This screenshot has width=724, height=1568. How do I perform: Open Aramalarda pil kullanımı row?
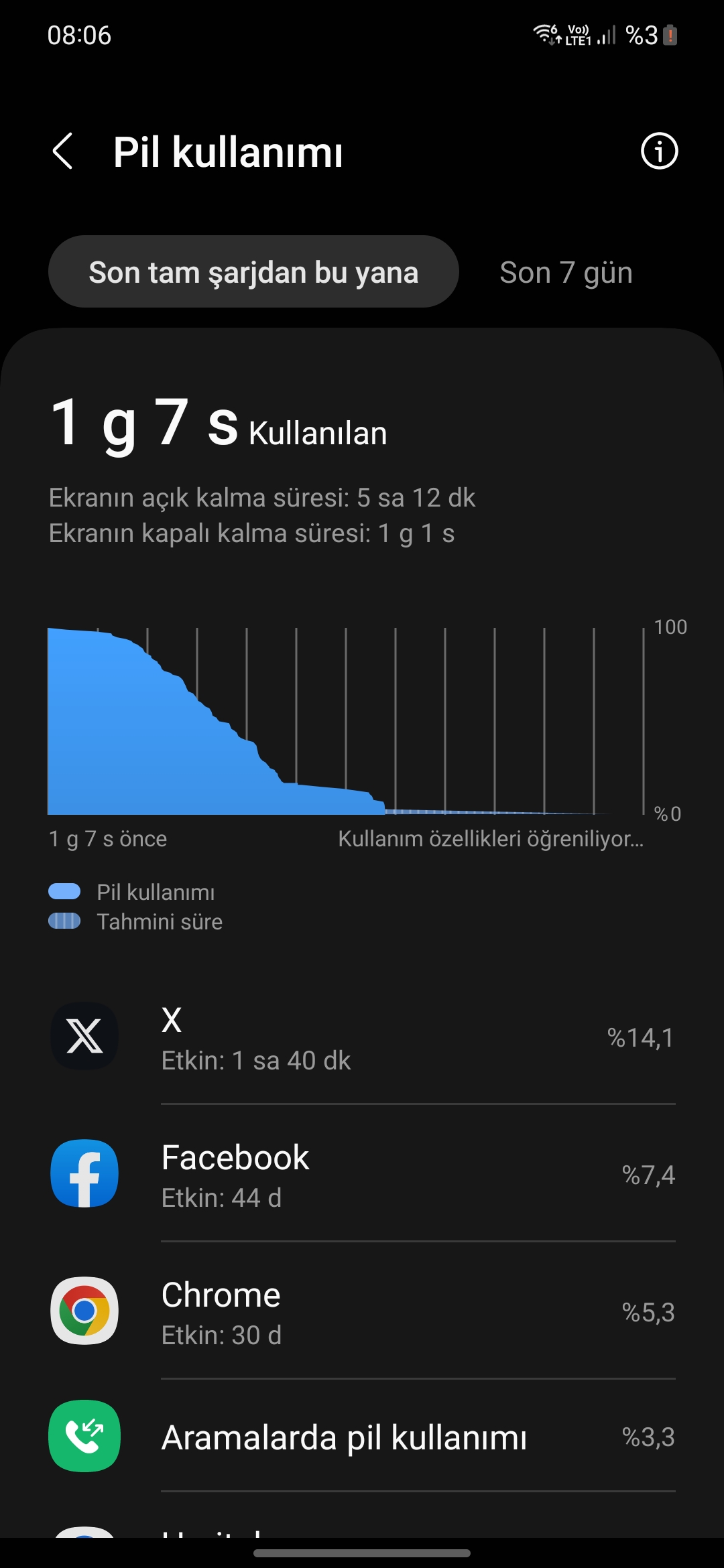tap(362, 1436)
